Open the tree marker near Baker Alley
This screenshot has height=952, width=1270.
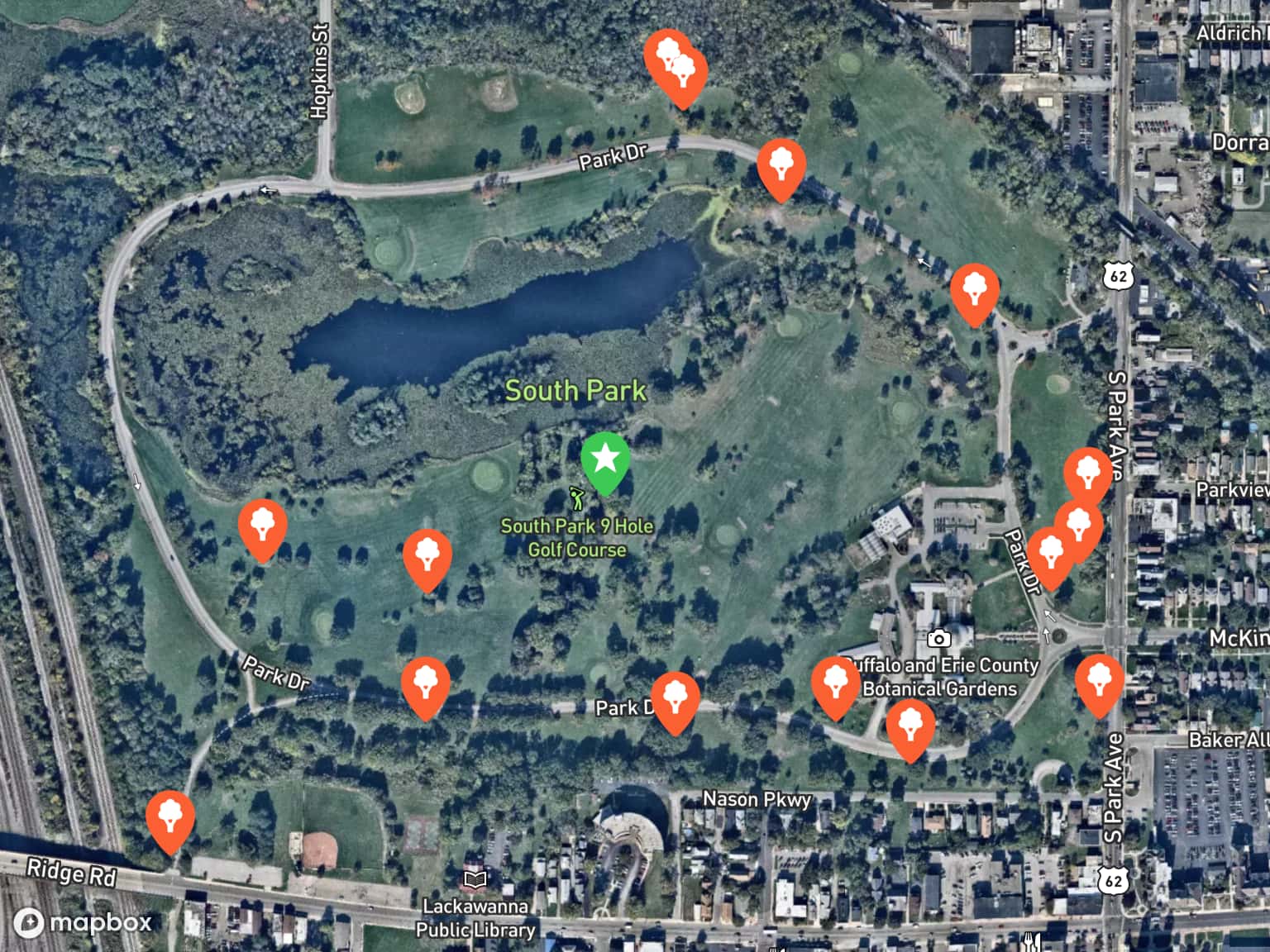(1099, 682)
